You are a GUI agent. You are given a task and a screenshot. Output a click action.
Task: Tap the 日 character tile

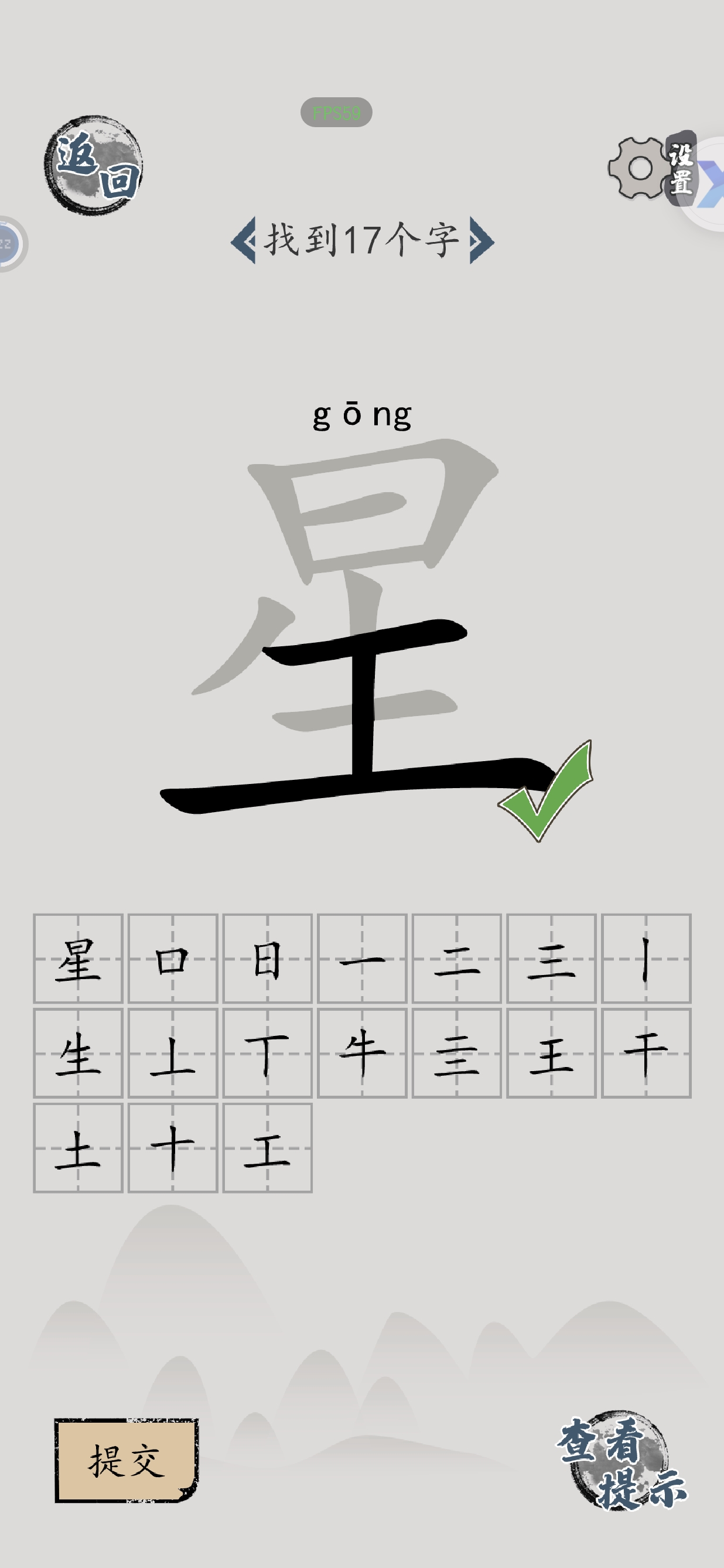click(268, 958)
